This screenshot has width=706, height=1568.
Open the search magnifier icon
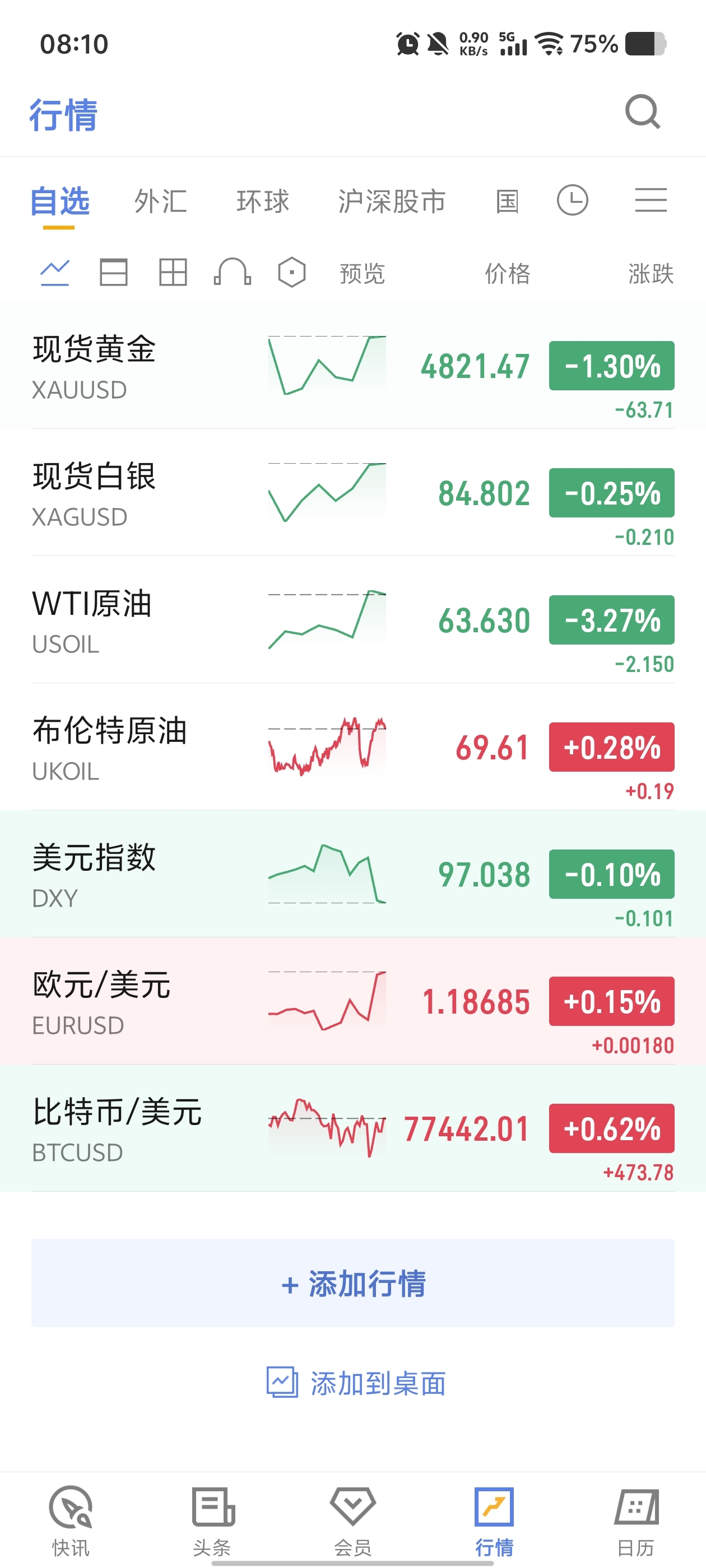(x=643, y=112)
